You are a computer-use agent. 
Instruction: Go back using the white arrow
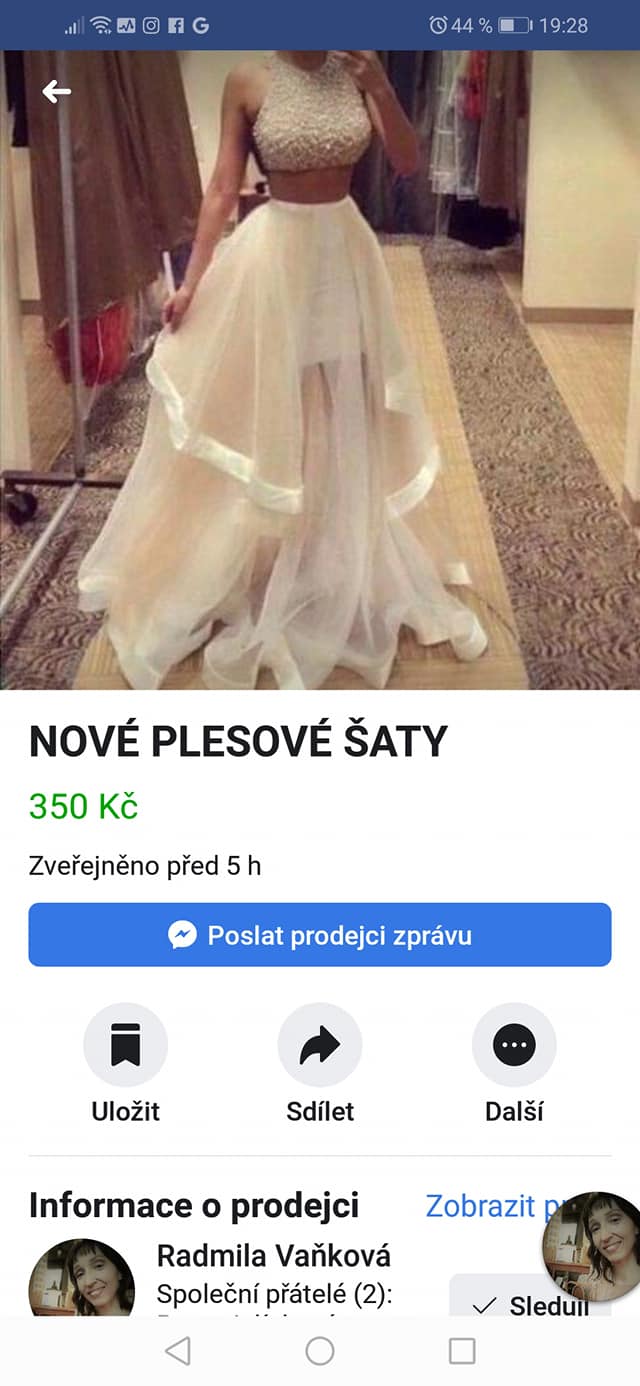57,92
